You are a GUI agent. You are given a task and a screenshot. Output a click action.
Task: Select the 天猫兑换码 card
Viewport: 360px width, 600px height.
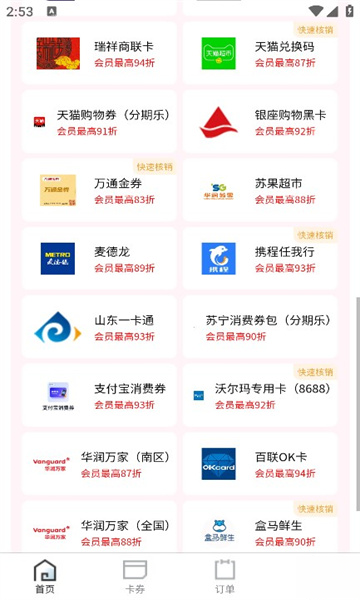click(x=260, y=53)
